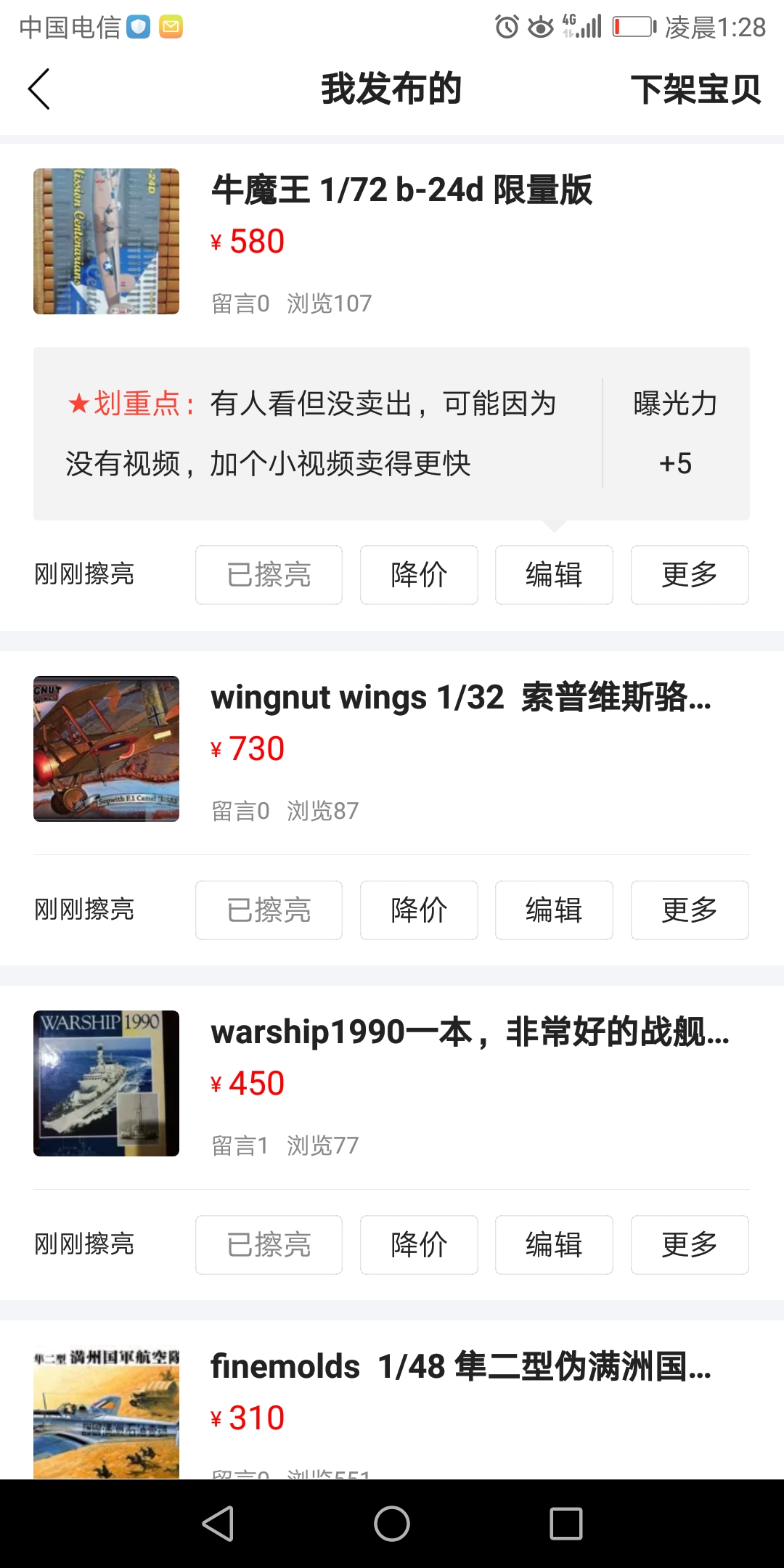Edit the wingnut wings 1/32 listing
The image size is (784, 1568).
[x=554, y=910]
